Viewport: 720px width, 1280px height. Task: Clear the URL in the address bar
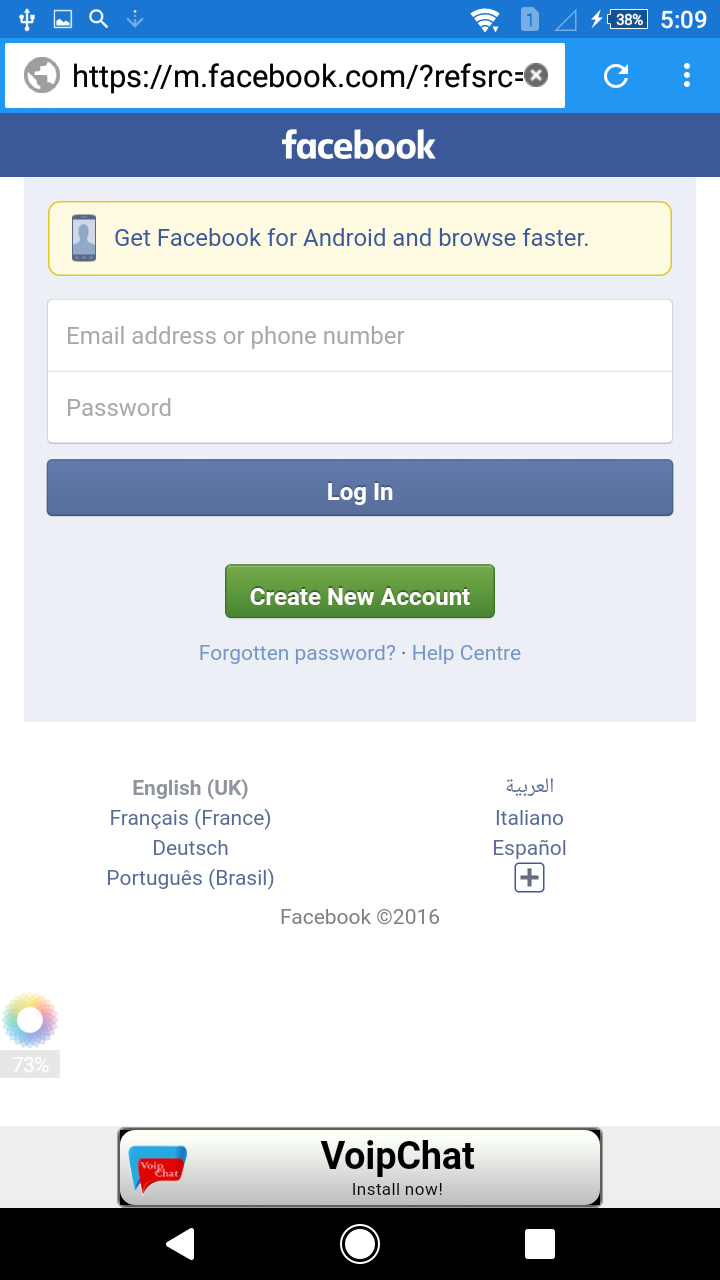[537, 76]
